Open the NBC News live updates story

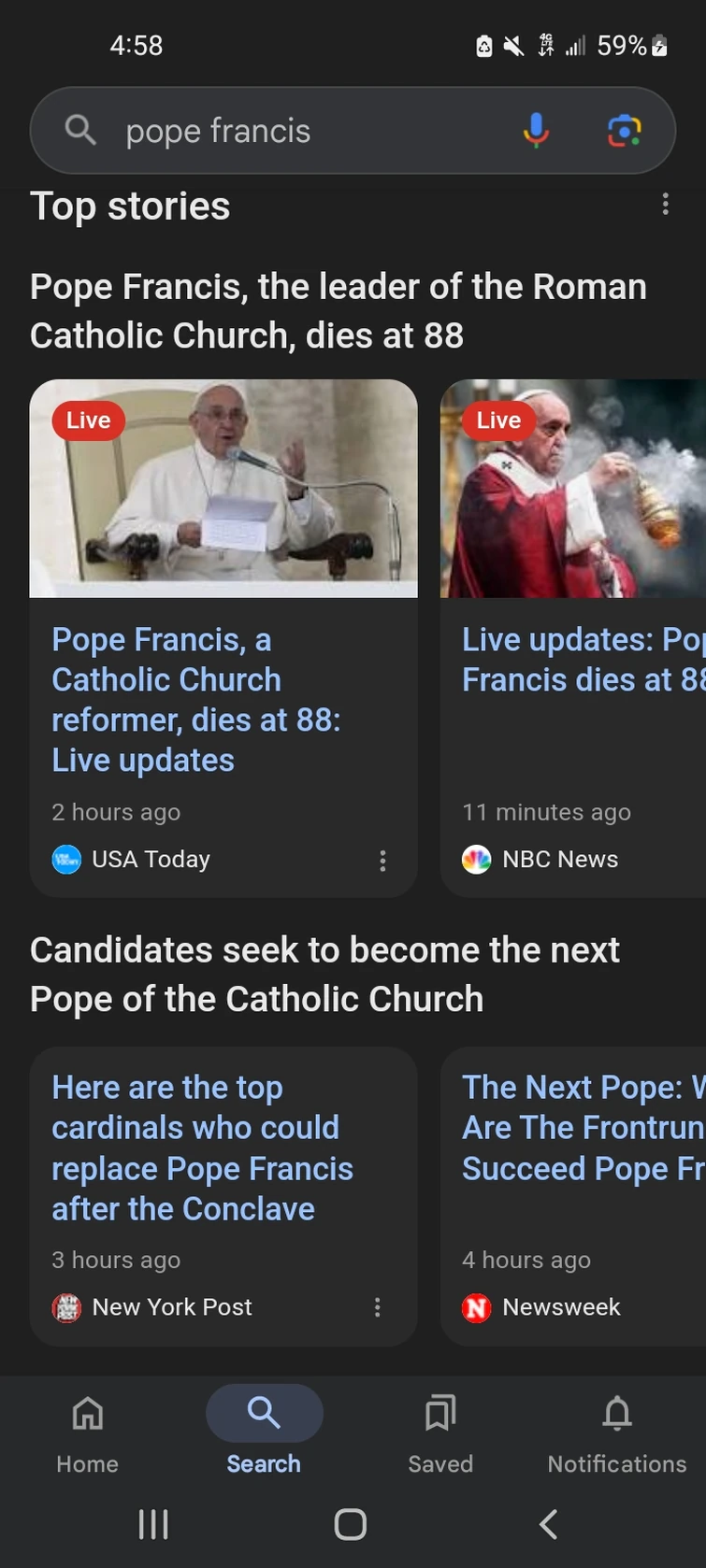tap(582, 660)
